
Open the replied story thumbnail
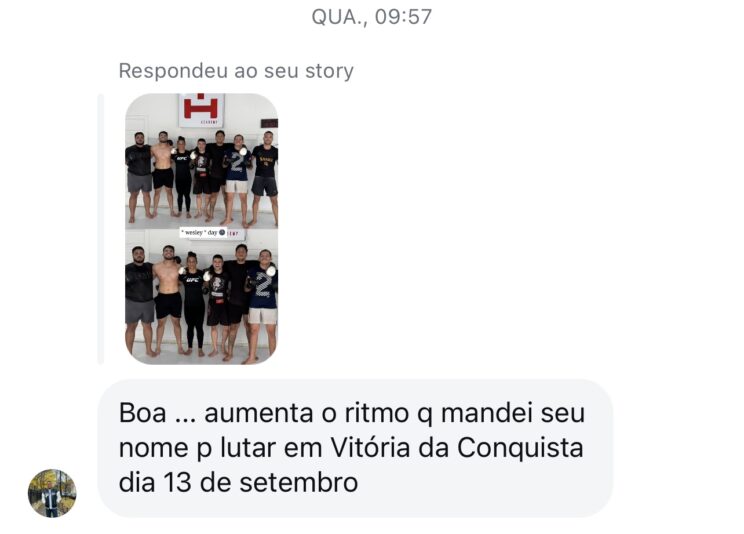(201, 228)
